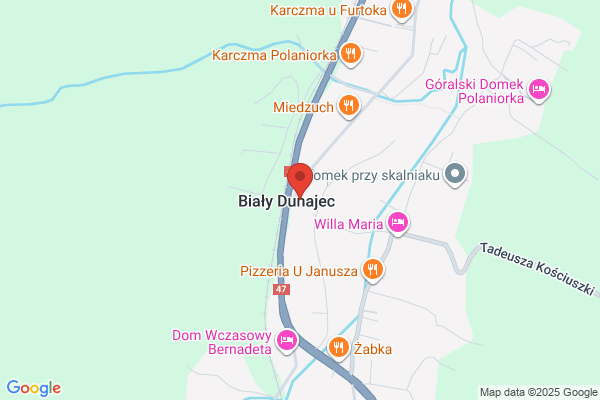Open the Google logo link

click(x=34, y=388)
